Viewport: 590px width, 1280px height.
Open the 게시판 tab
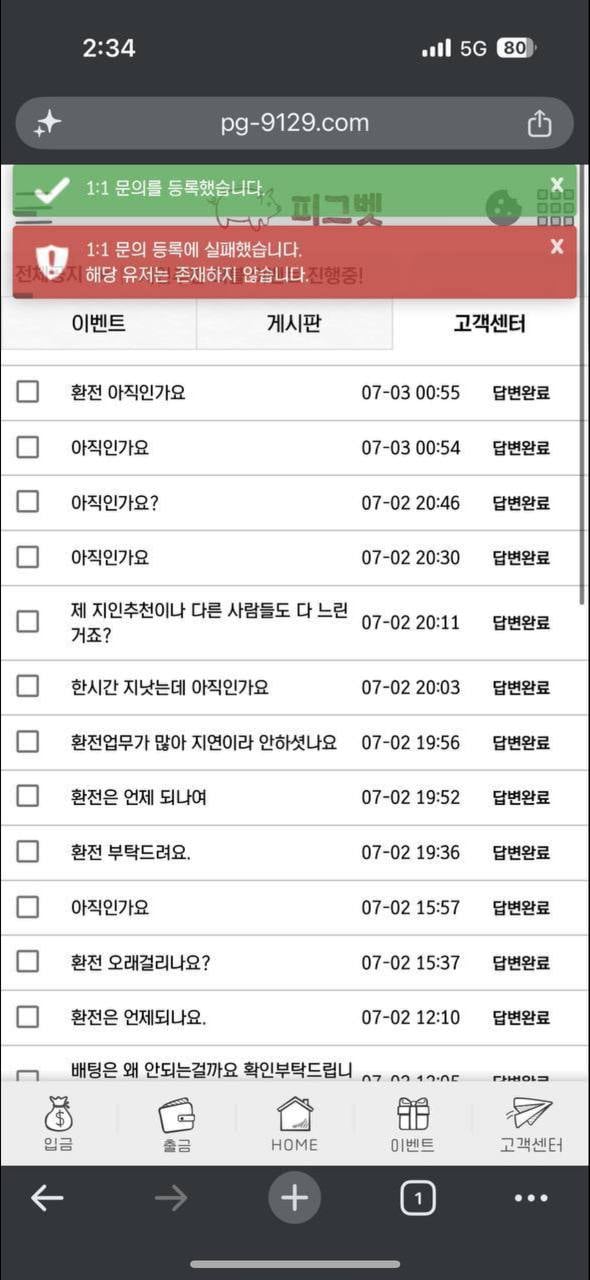coord(294,324)
